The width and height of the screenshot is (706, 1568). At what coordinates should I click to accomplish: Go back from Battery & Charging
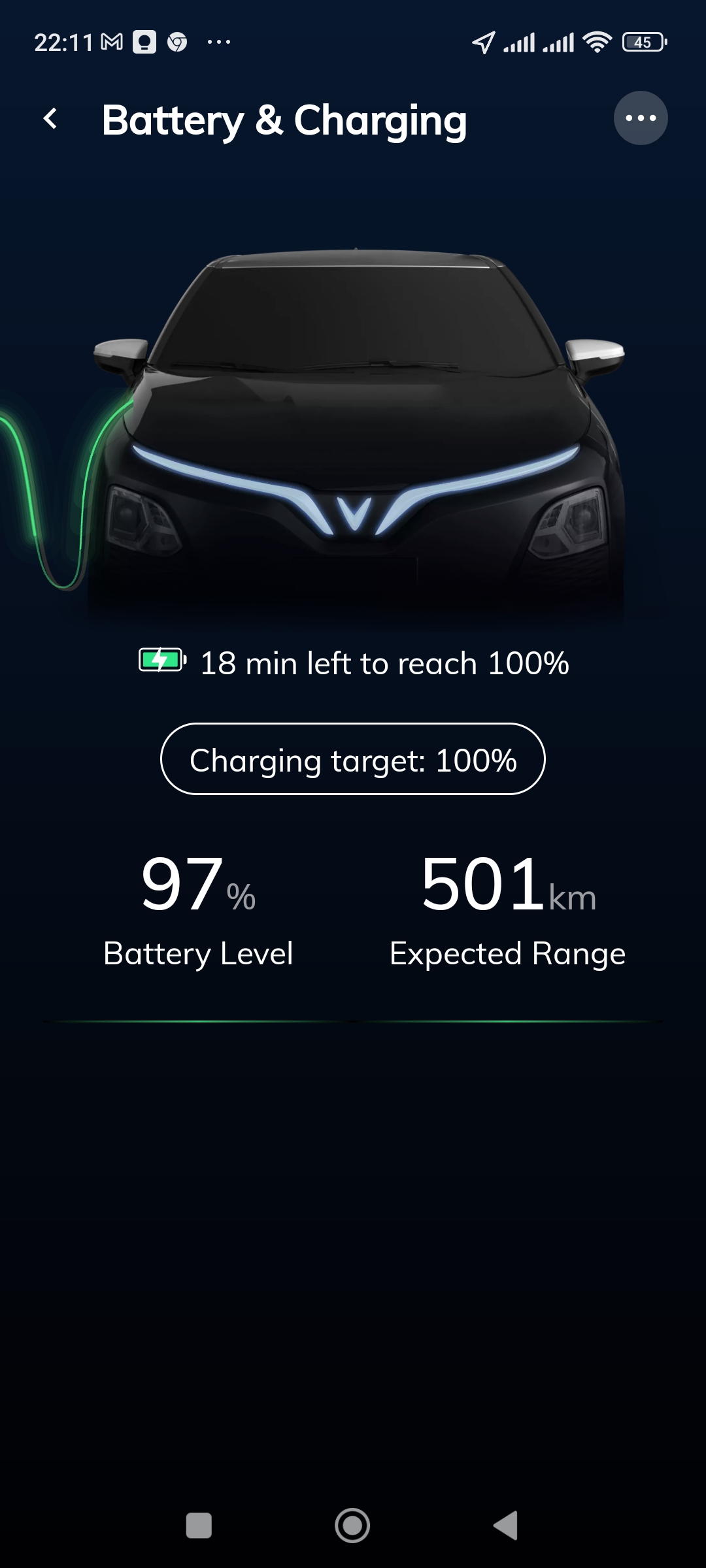coord(50,119)
